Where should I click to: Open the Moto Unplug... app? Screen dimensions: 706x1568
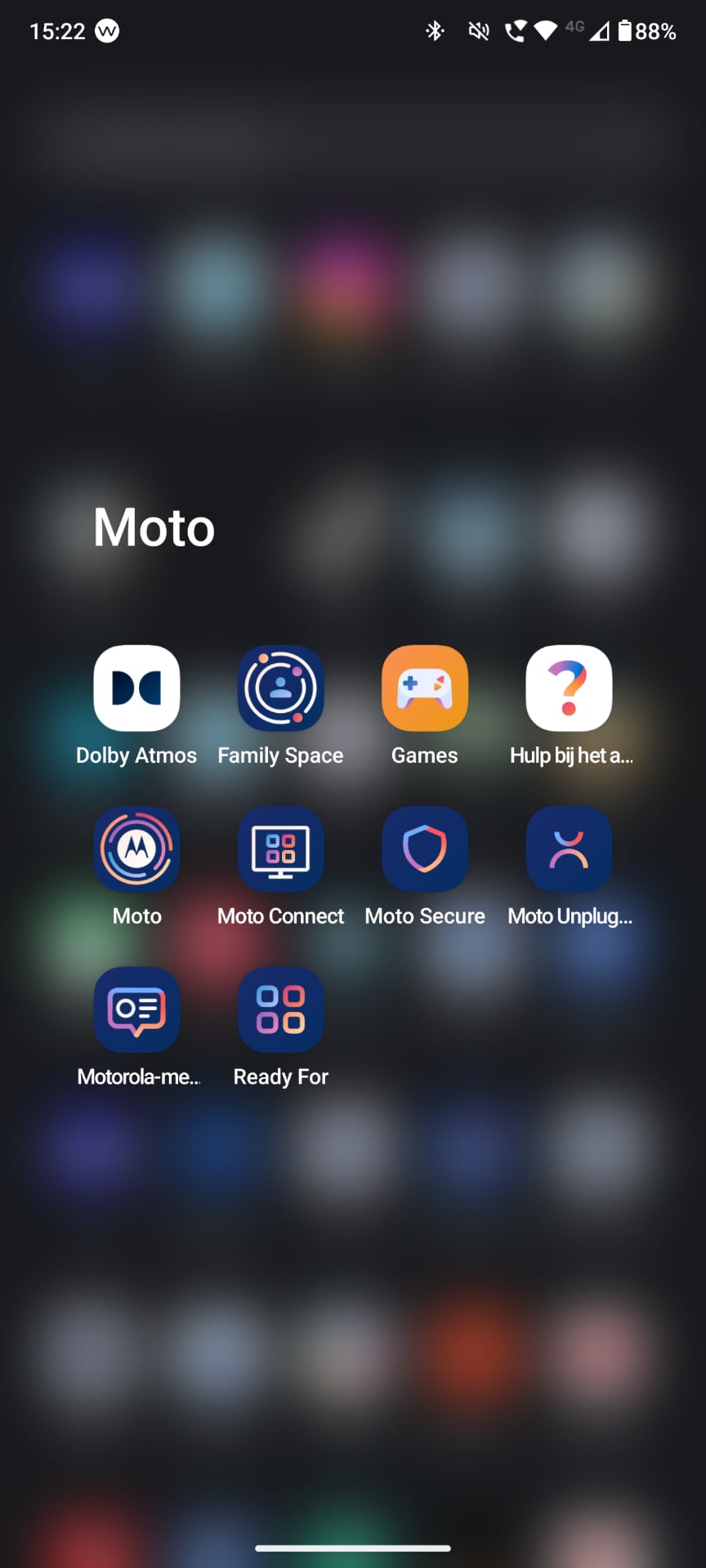tap(569, 849)
